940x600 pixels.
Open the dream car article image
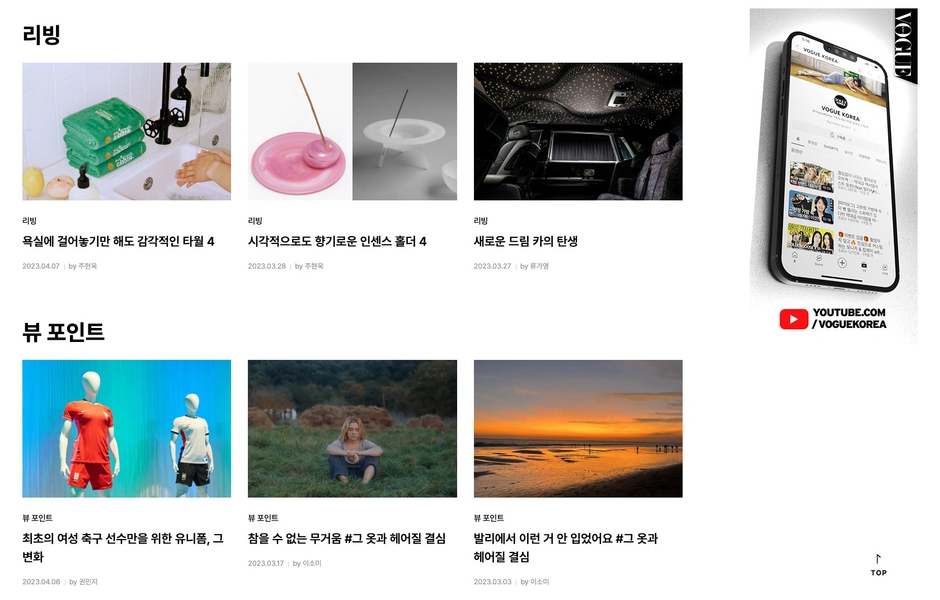[x=578, y=131]
